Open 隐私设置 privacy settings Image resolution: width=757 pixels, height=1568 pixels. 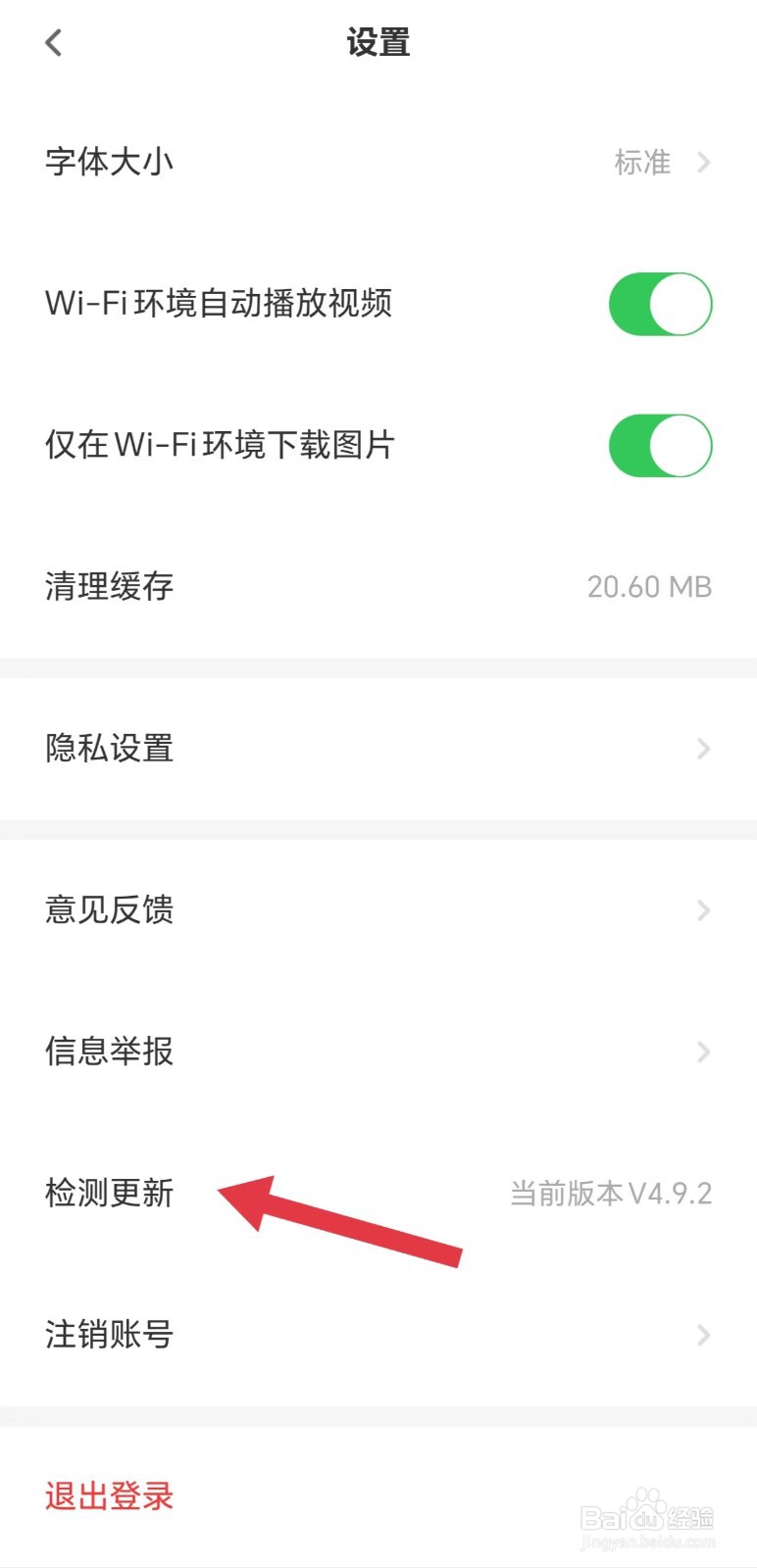tap(378, 749)
